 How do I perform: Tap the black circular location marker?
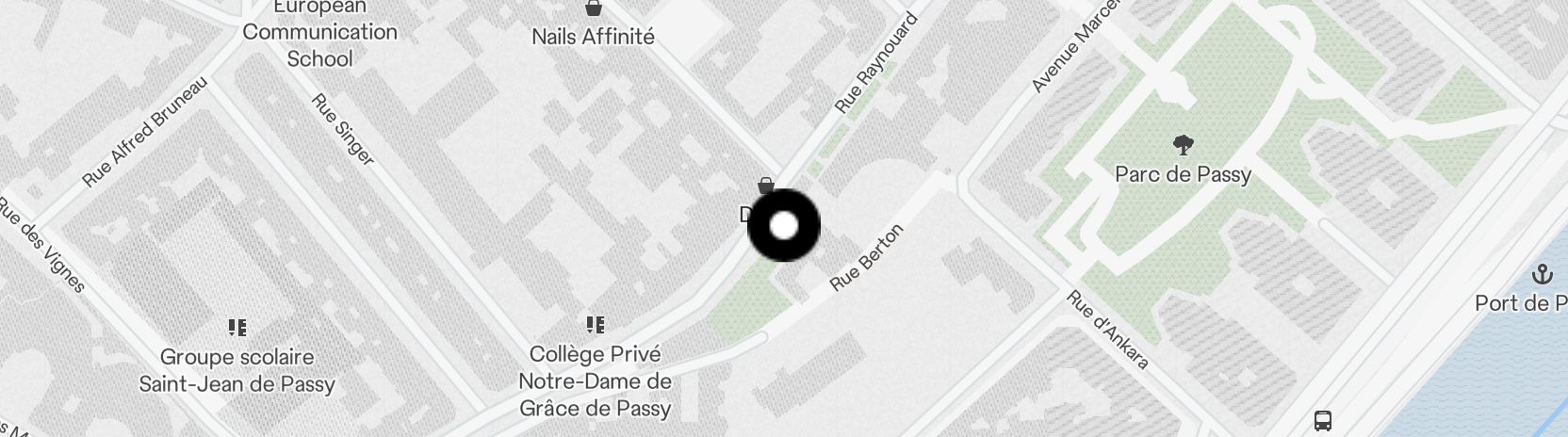(x=783, y=226)
